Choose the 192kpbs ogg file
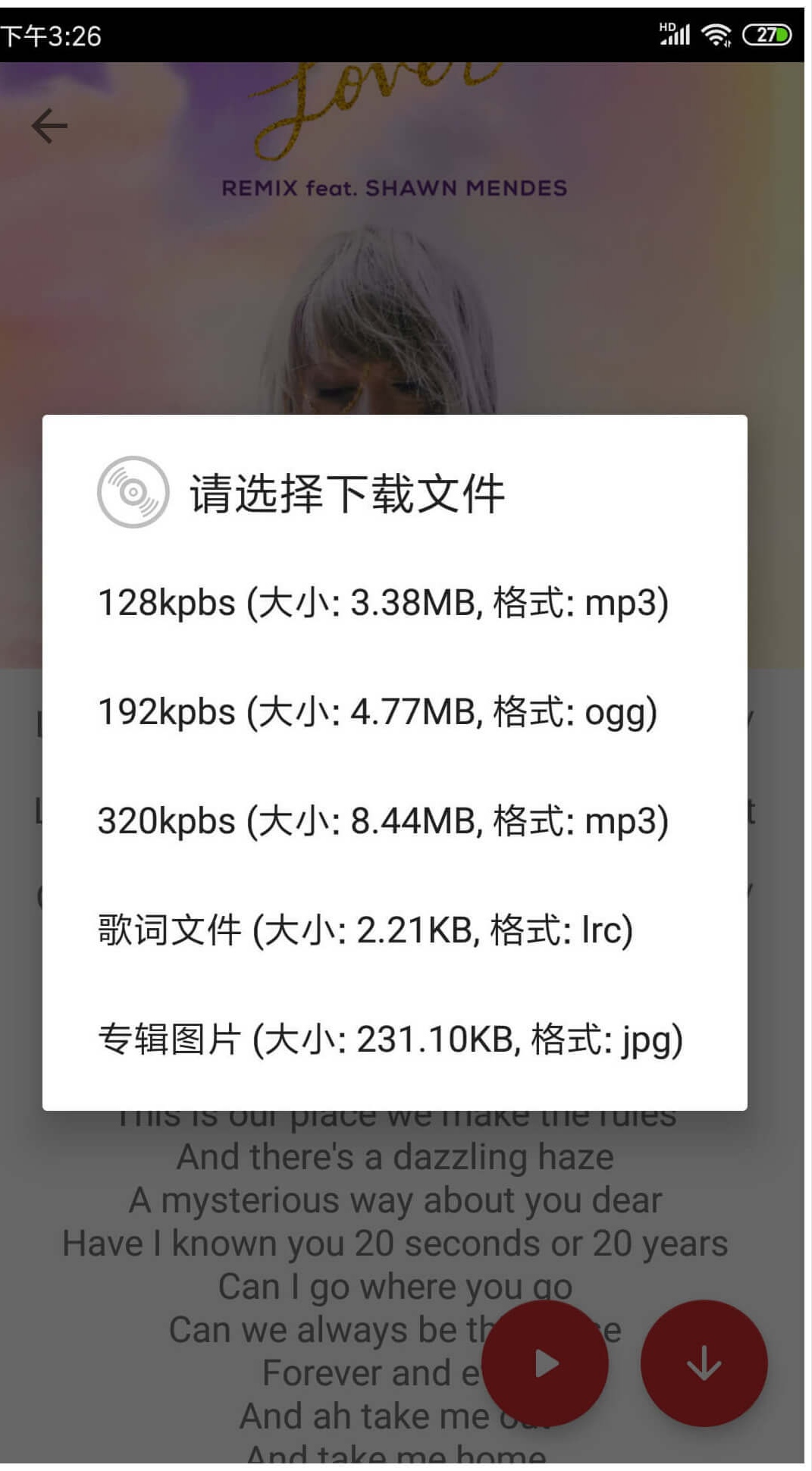812x1471 pixels. 394,712
